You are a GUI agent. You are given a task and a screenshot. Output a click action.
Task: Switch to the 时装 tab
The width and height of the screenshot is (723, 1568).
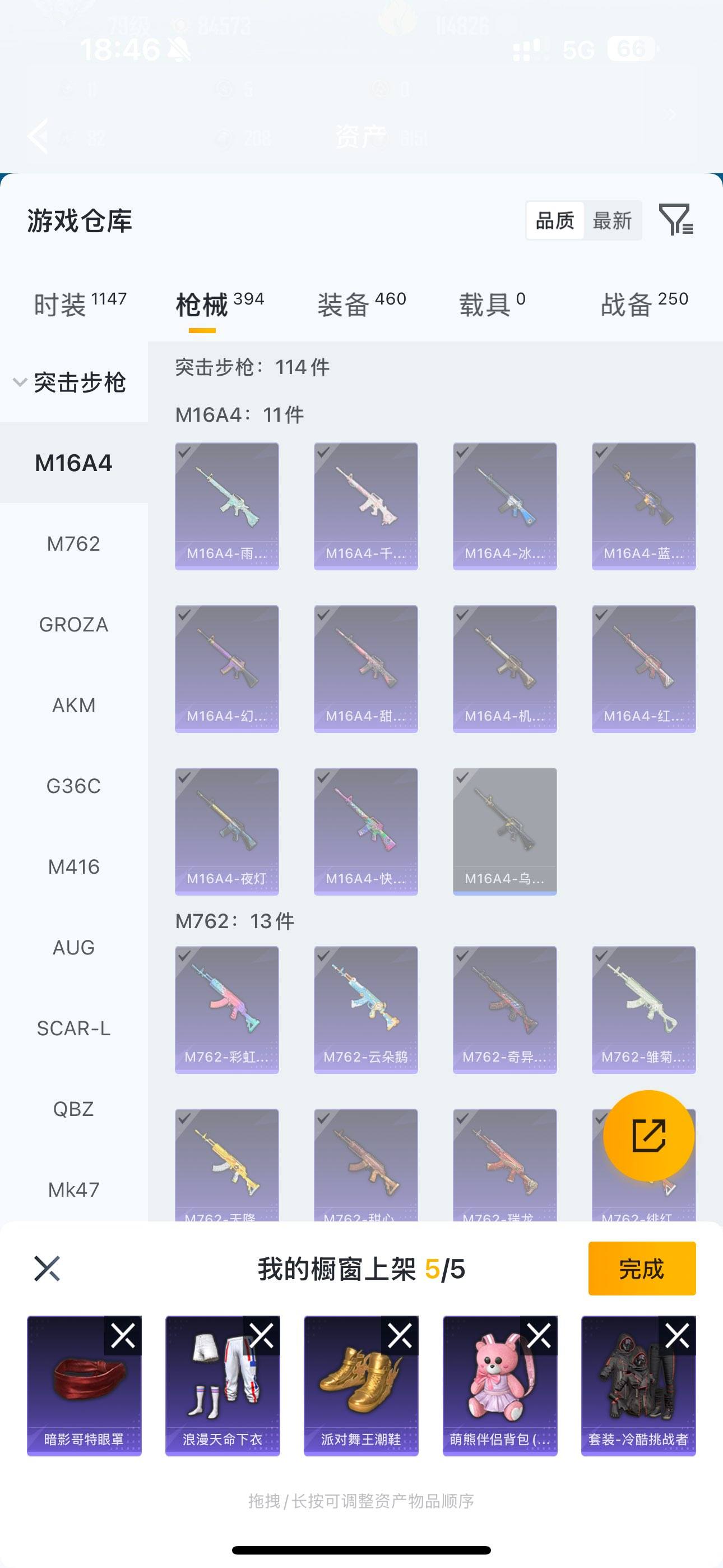(x=80, y=304)
